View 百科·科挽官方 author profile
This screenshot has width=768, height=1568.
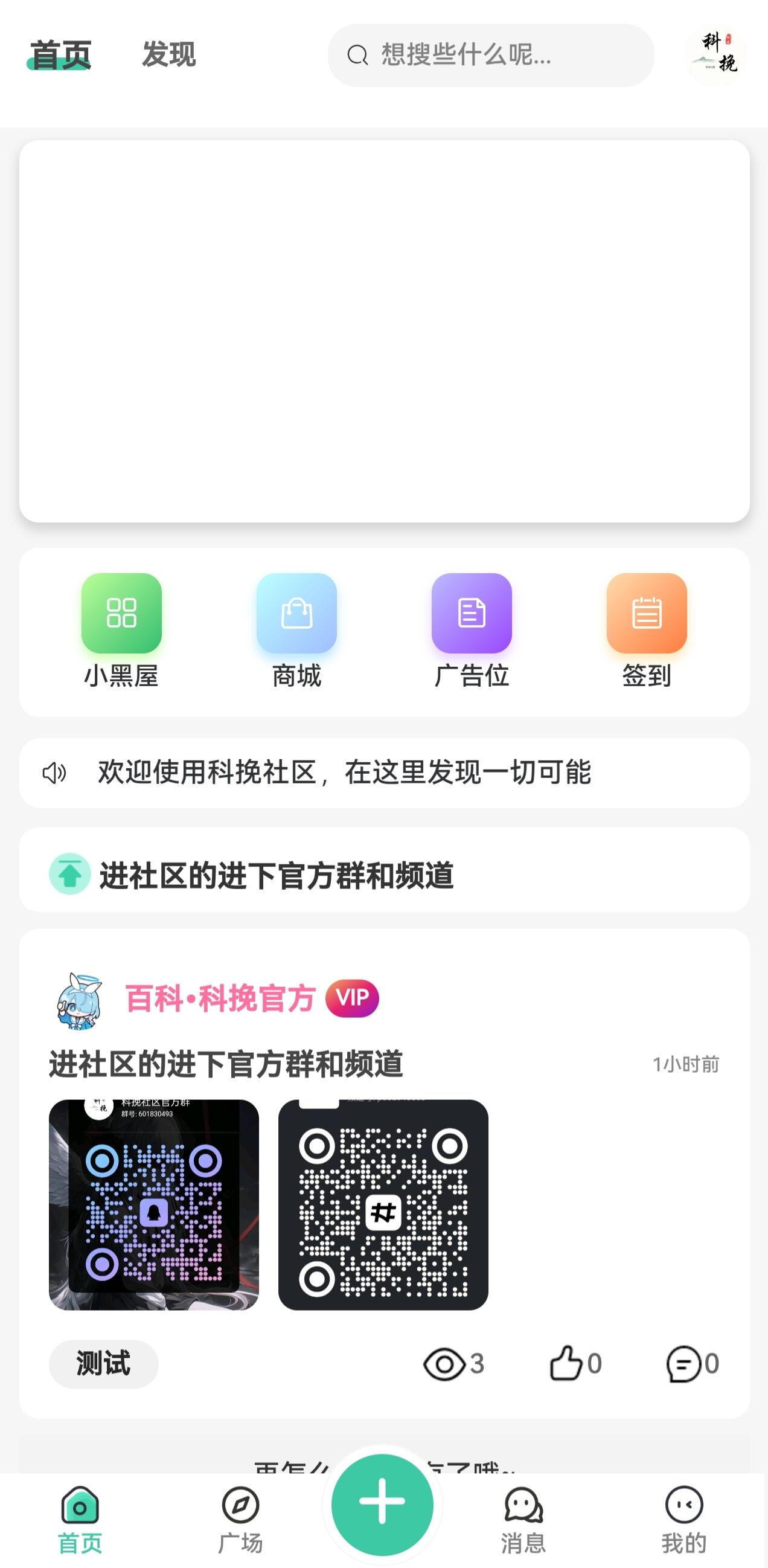tap(219, 998)
